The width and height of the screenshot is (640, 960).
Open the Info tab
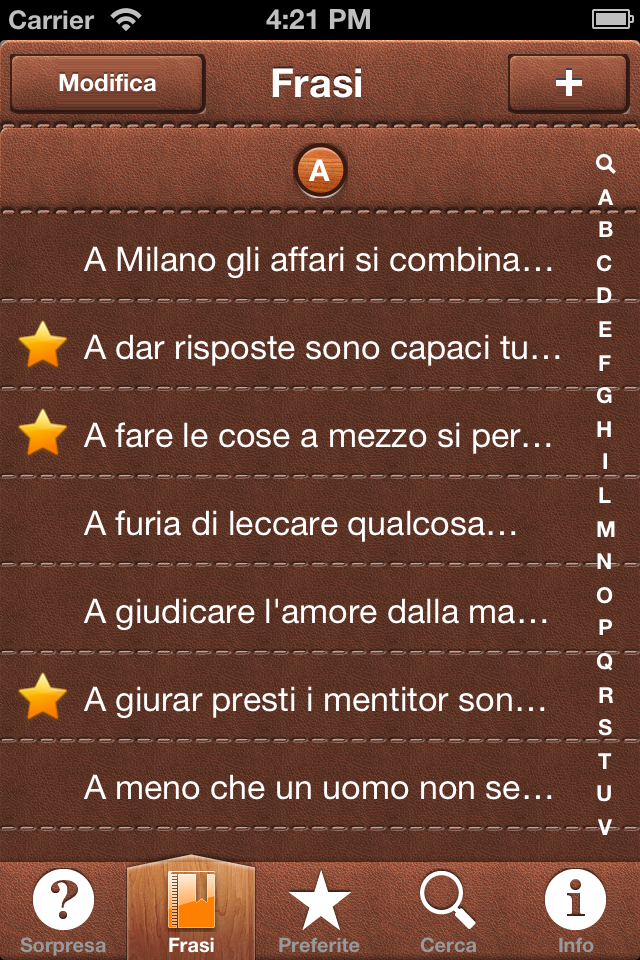(575, 912)
